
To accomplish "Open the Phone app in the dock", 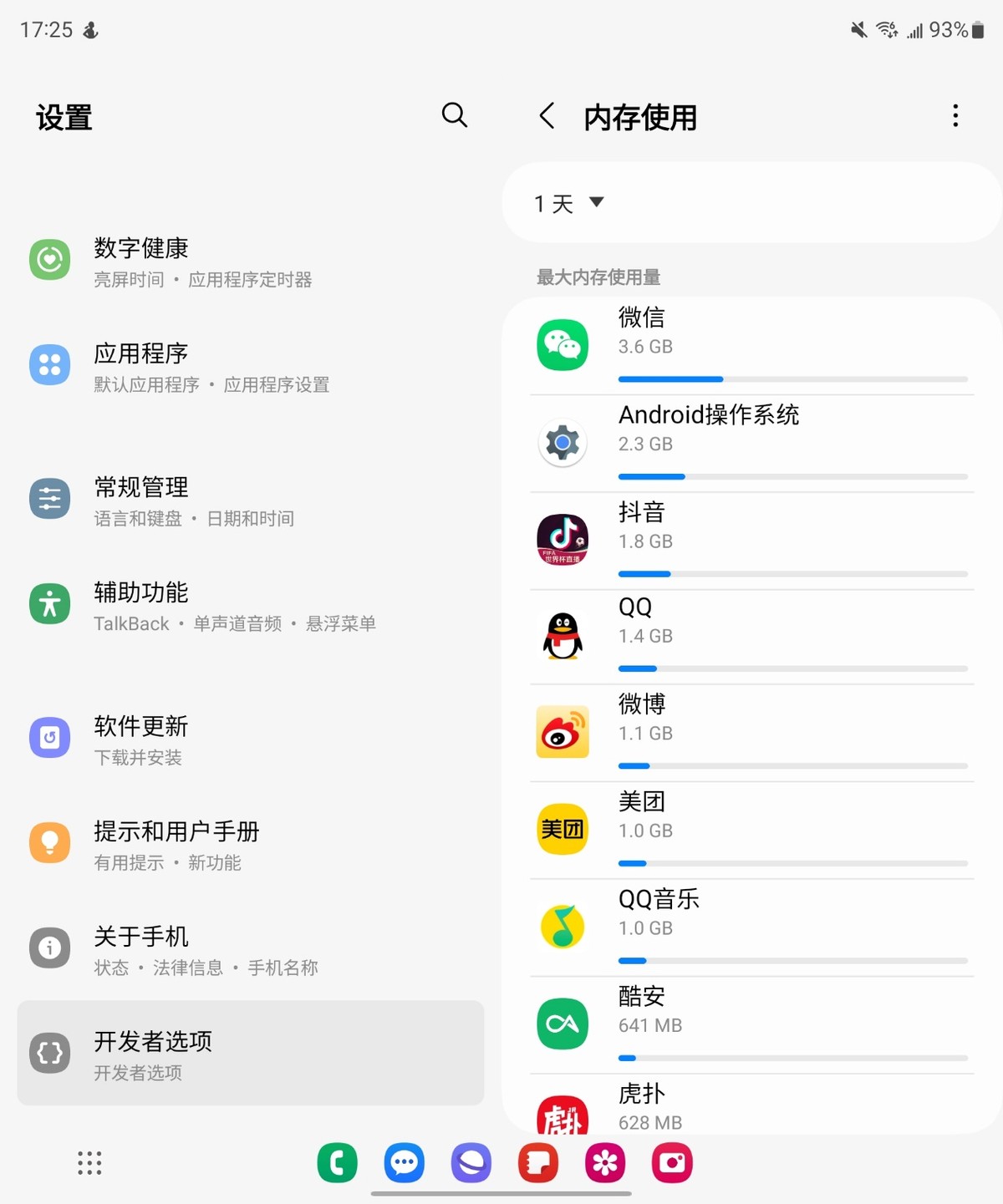I will pyautogui.click(x=337, y=1162).
